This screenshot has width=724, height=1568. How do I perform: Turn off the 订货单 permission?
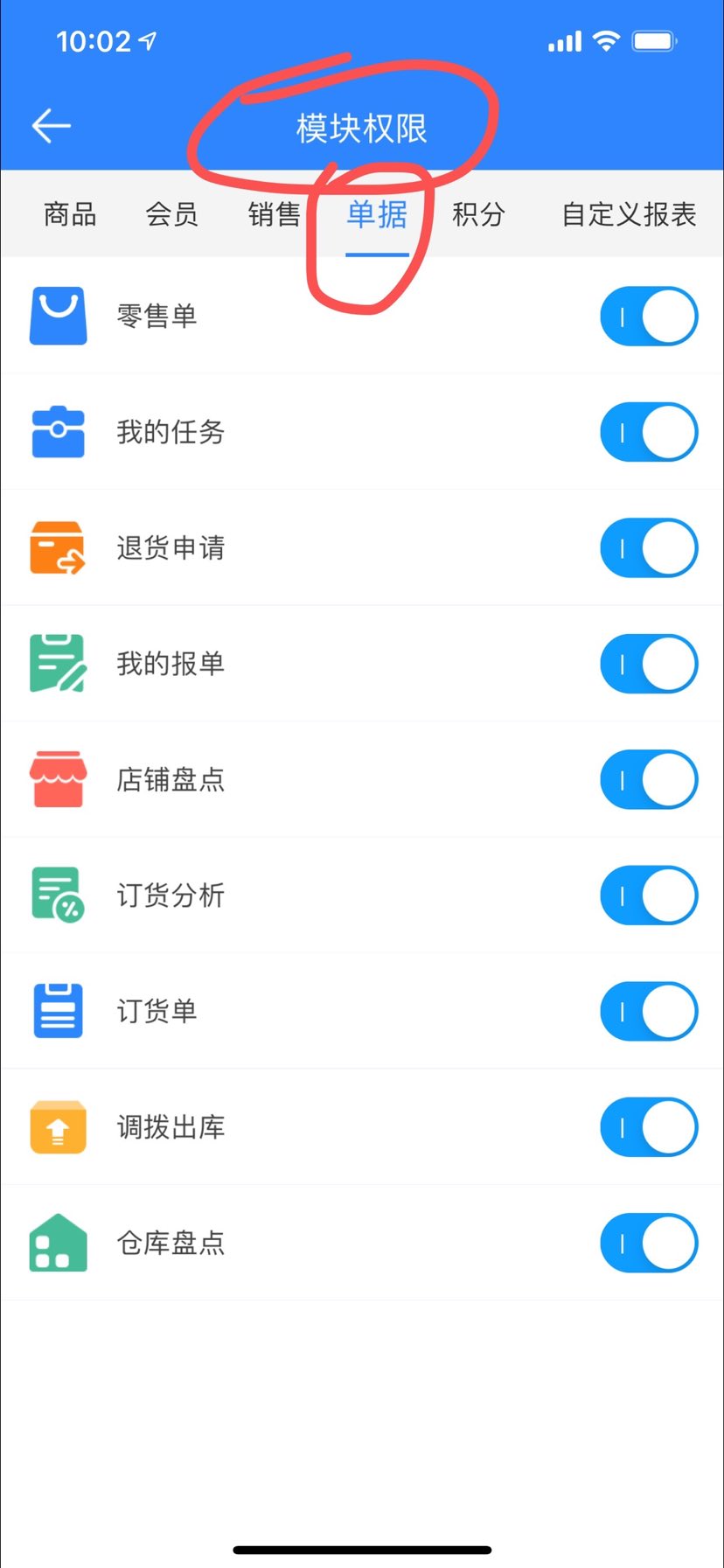pyautogui.click(x=648, y=1011)
